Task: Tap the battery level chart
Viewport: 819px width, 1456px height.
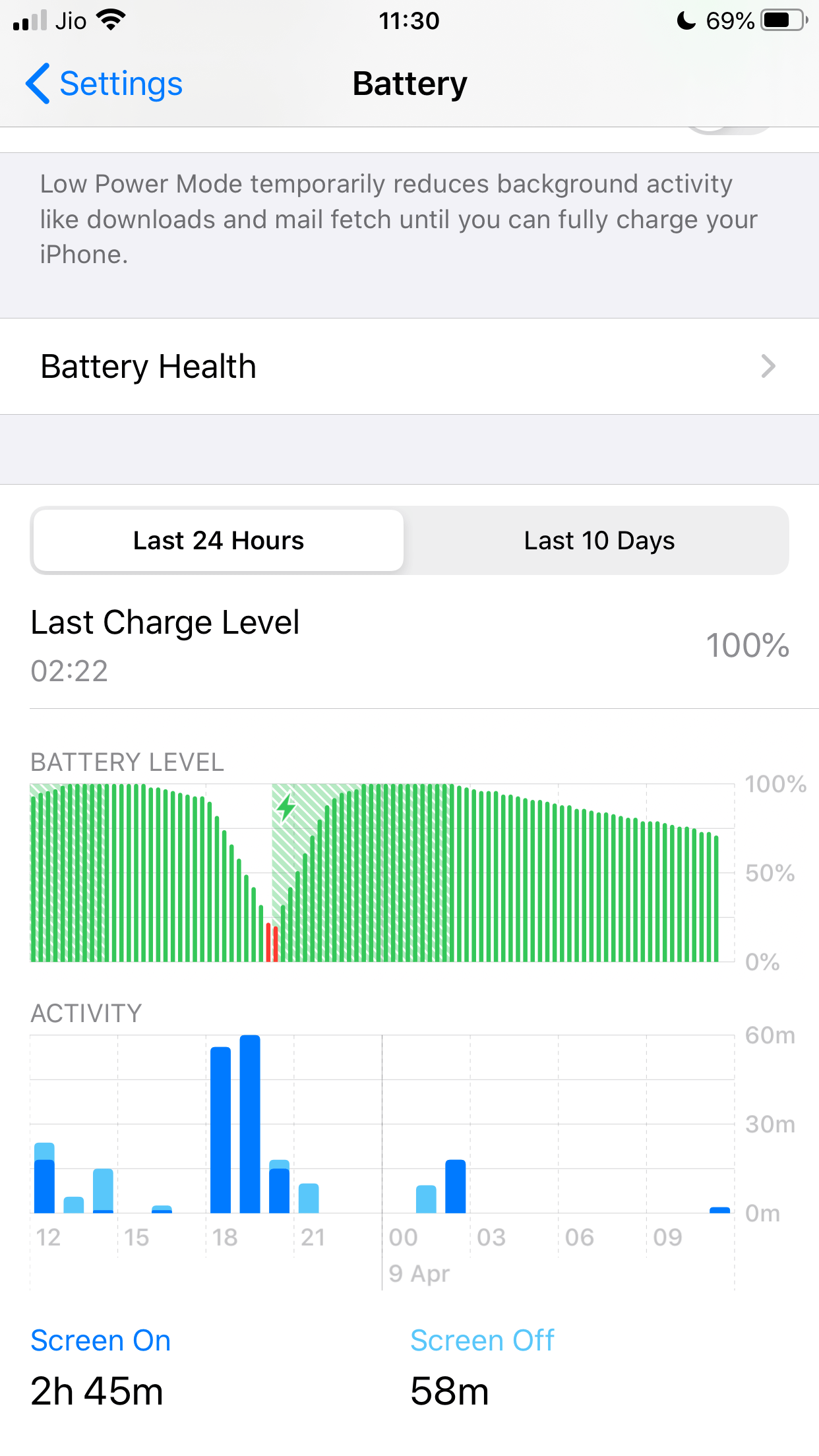Action: 381,873
